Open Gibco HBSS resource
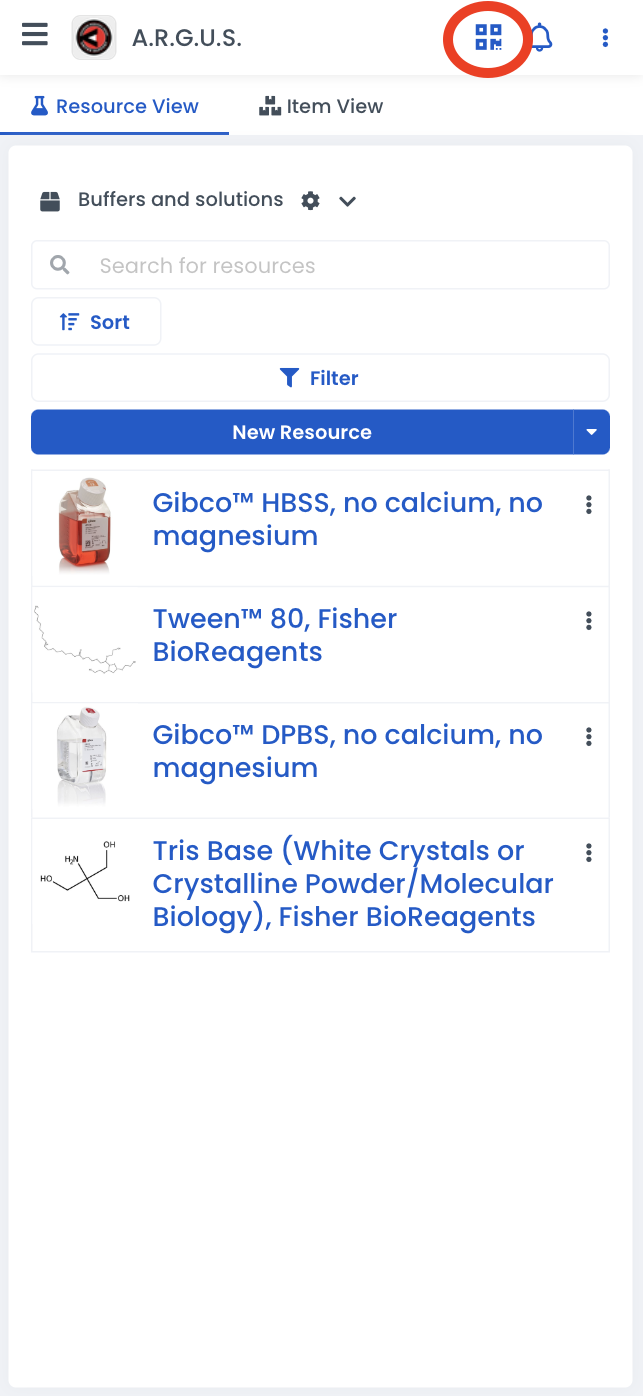Viewport: 644px width, 1396px height. (x=347, y=519)
